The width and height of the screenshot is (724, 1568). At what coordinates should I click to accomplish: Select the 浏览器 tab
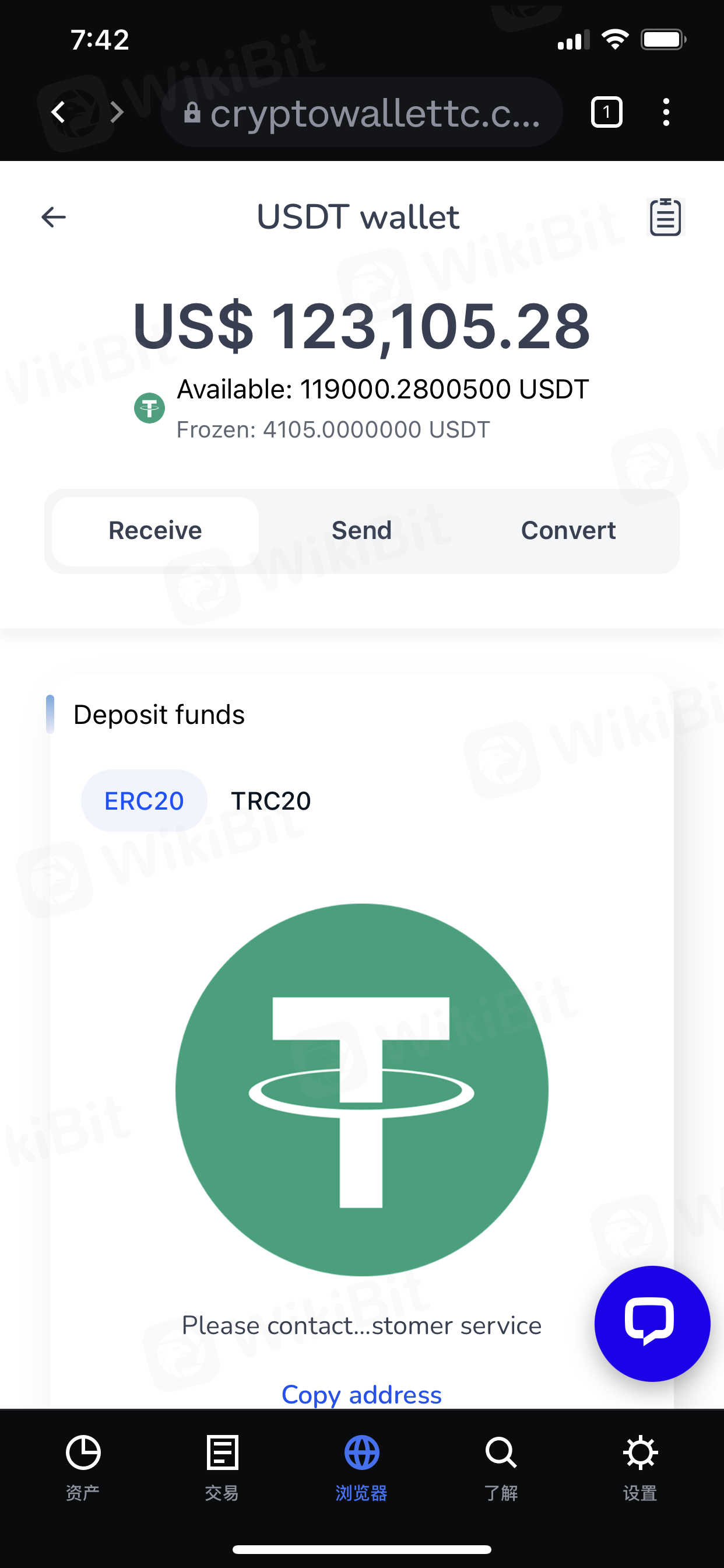click(361, 1468)
